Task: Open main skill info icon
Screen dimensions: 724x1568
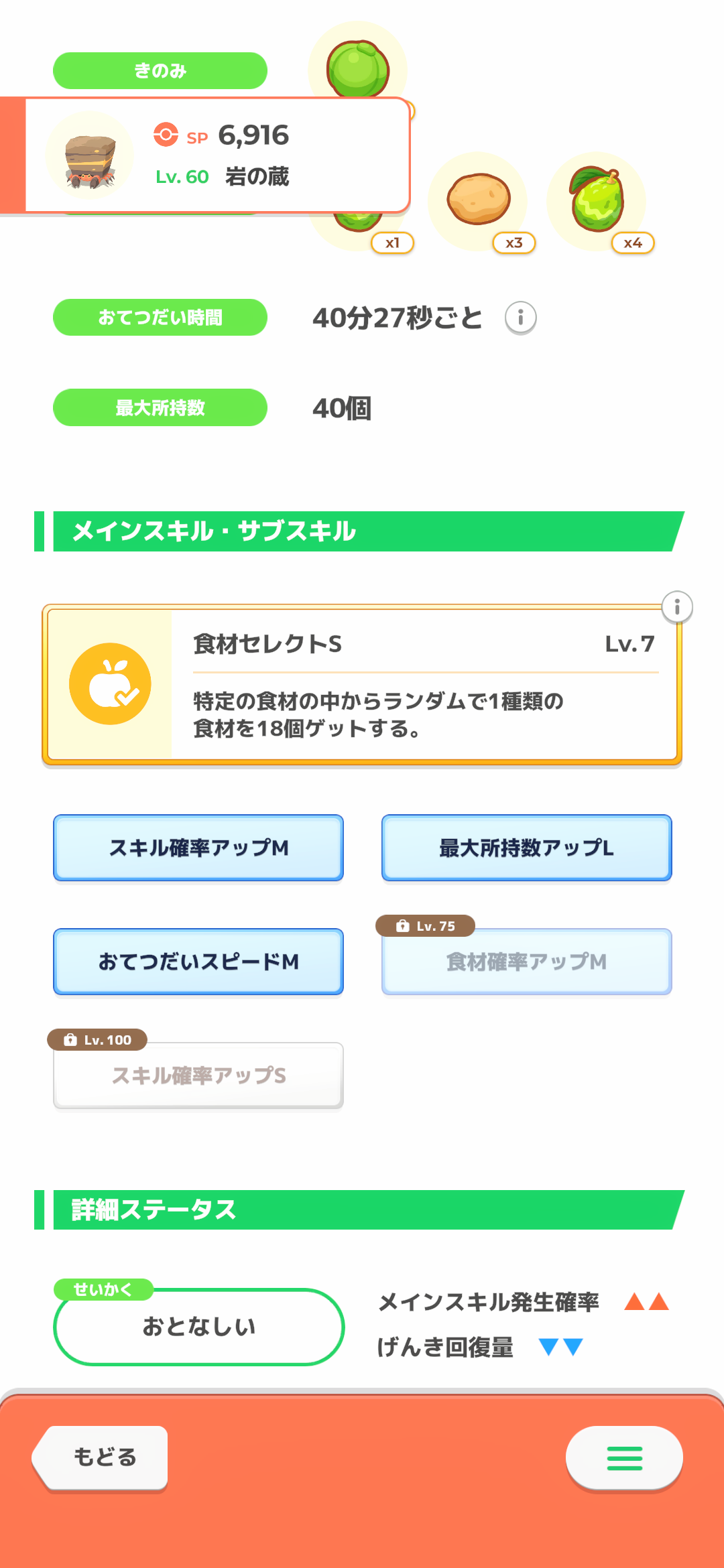Action: point(676,607)
